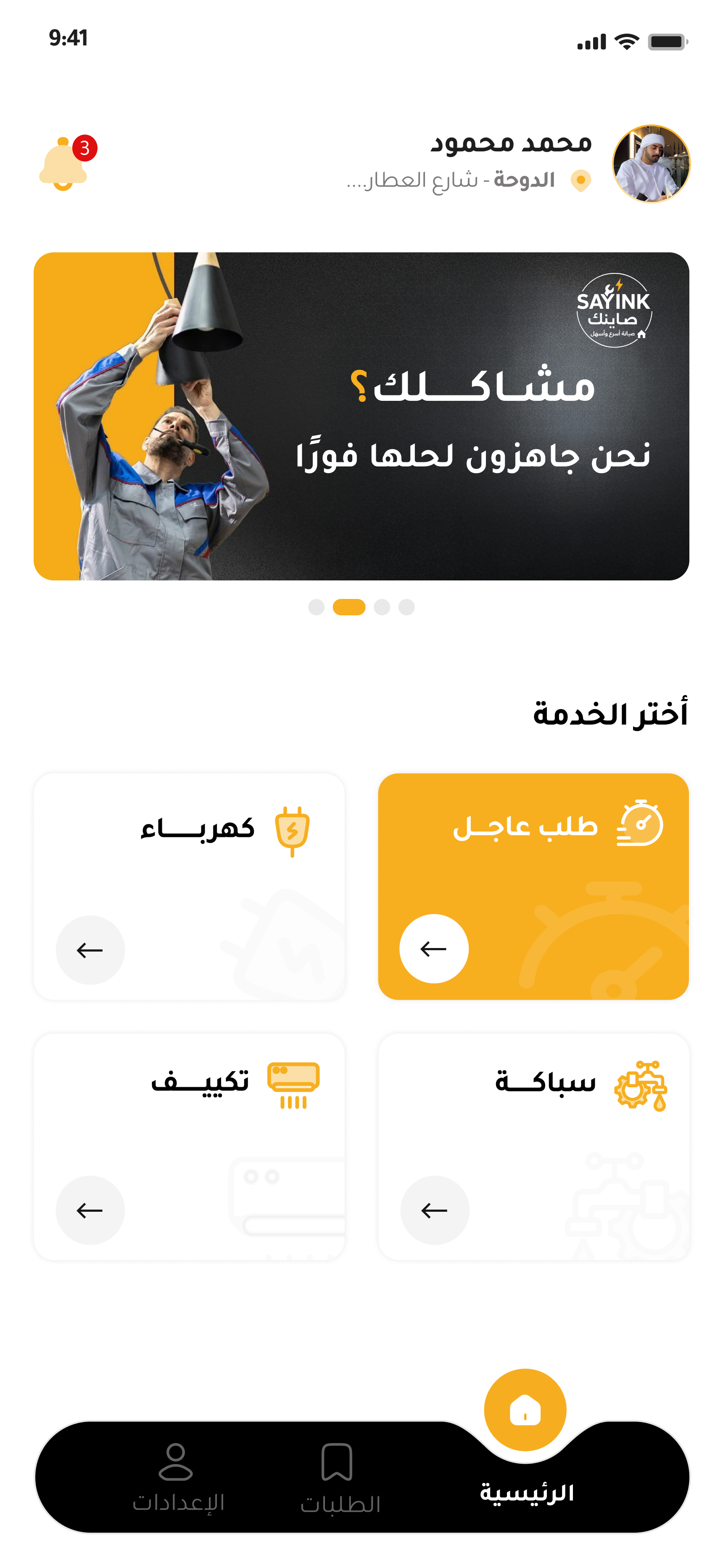
Task: Open the electricity service card (كهرباء)
Action: pos(189,886)
